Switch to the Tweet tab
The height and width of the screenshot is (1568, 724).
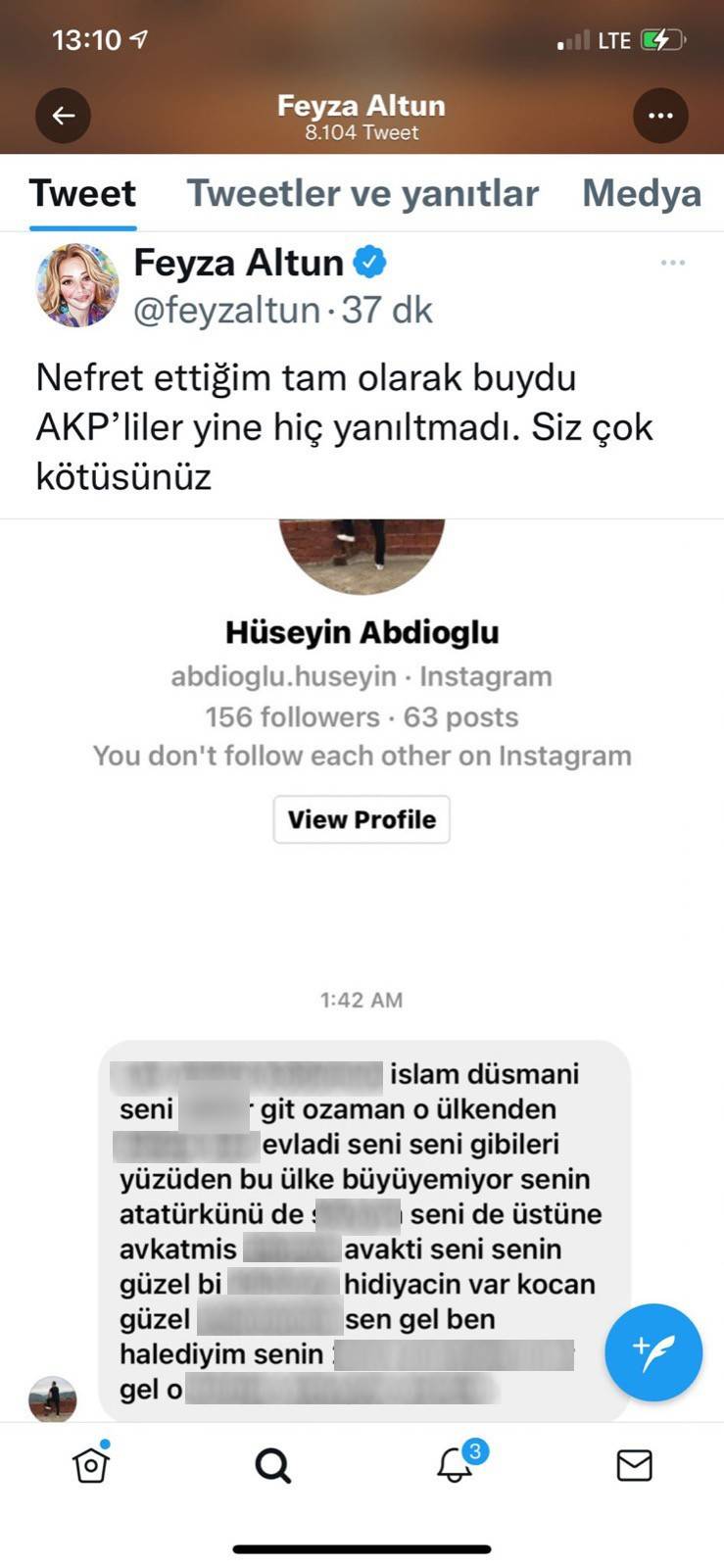[x=82, y=194]
